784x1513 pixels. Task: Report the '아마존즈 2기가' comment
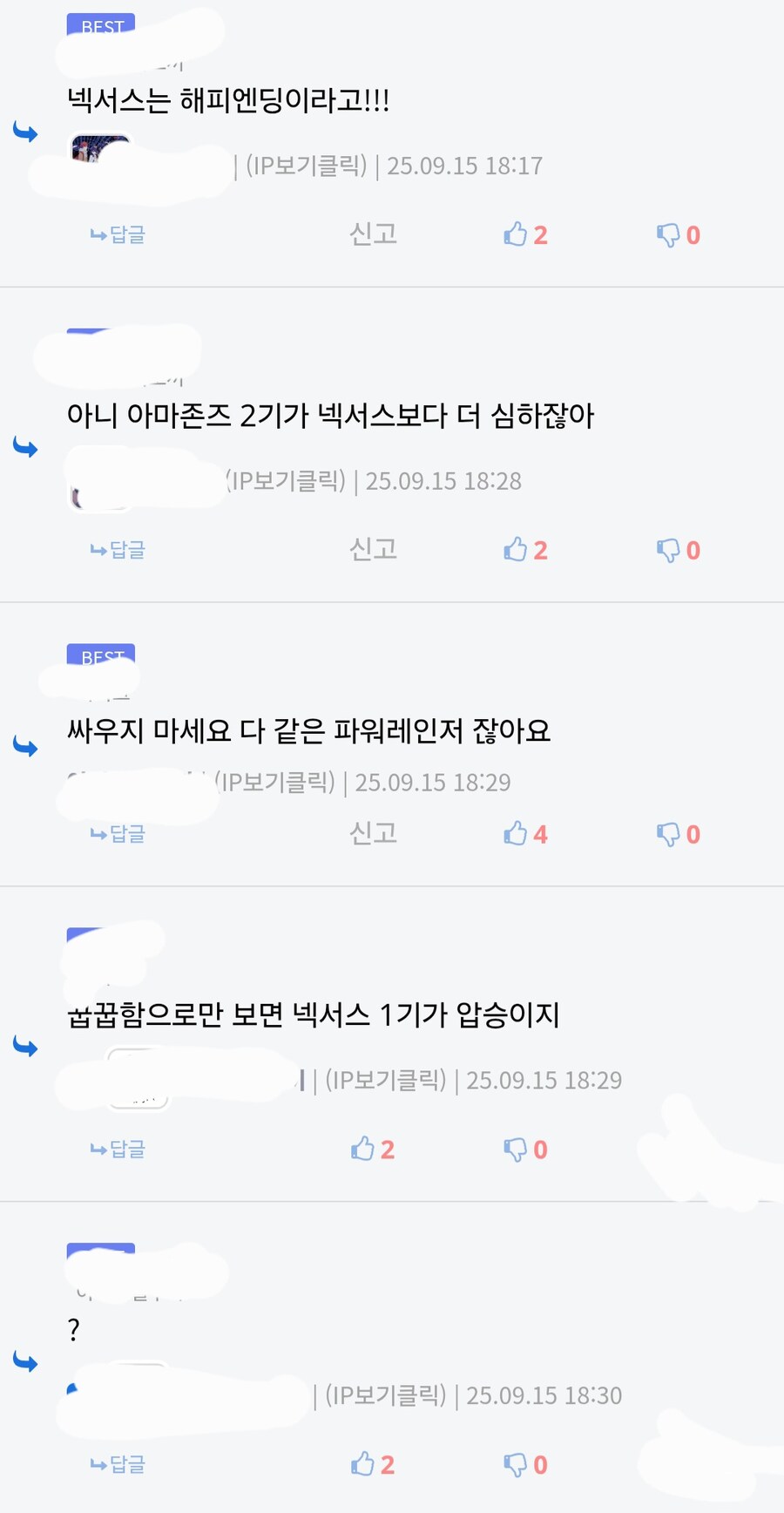[x=373, y=549]
